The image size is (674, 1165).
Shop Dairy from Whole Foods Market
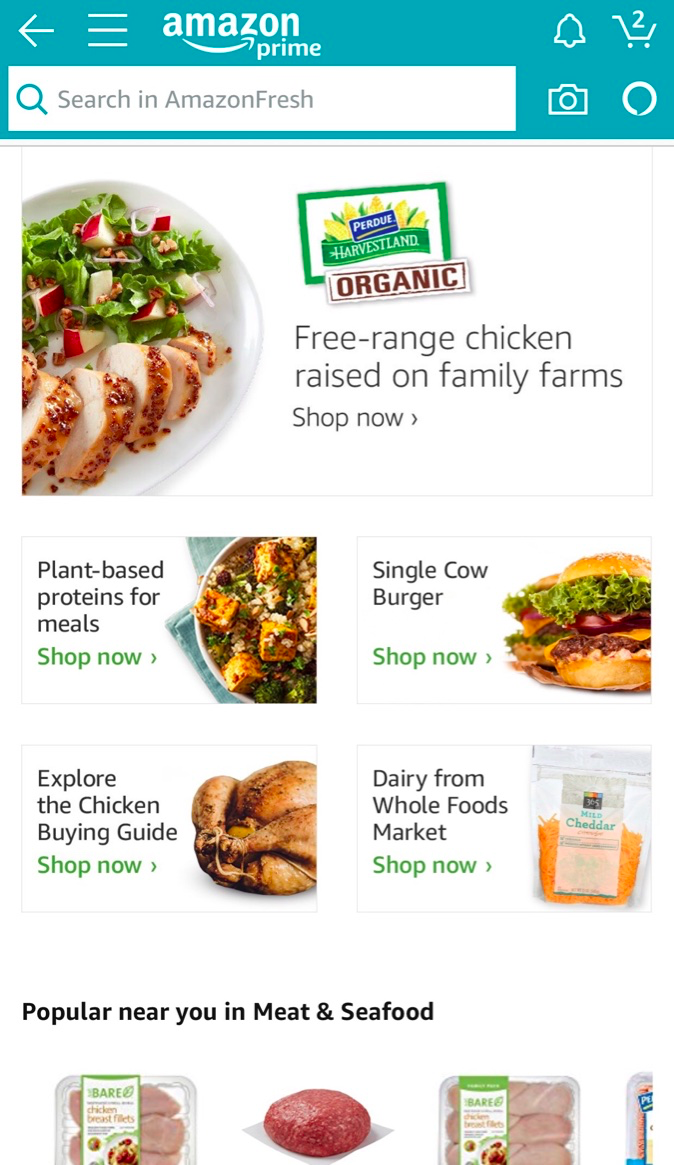click(x=504, y=828)
